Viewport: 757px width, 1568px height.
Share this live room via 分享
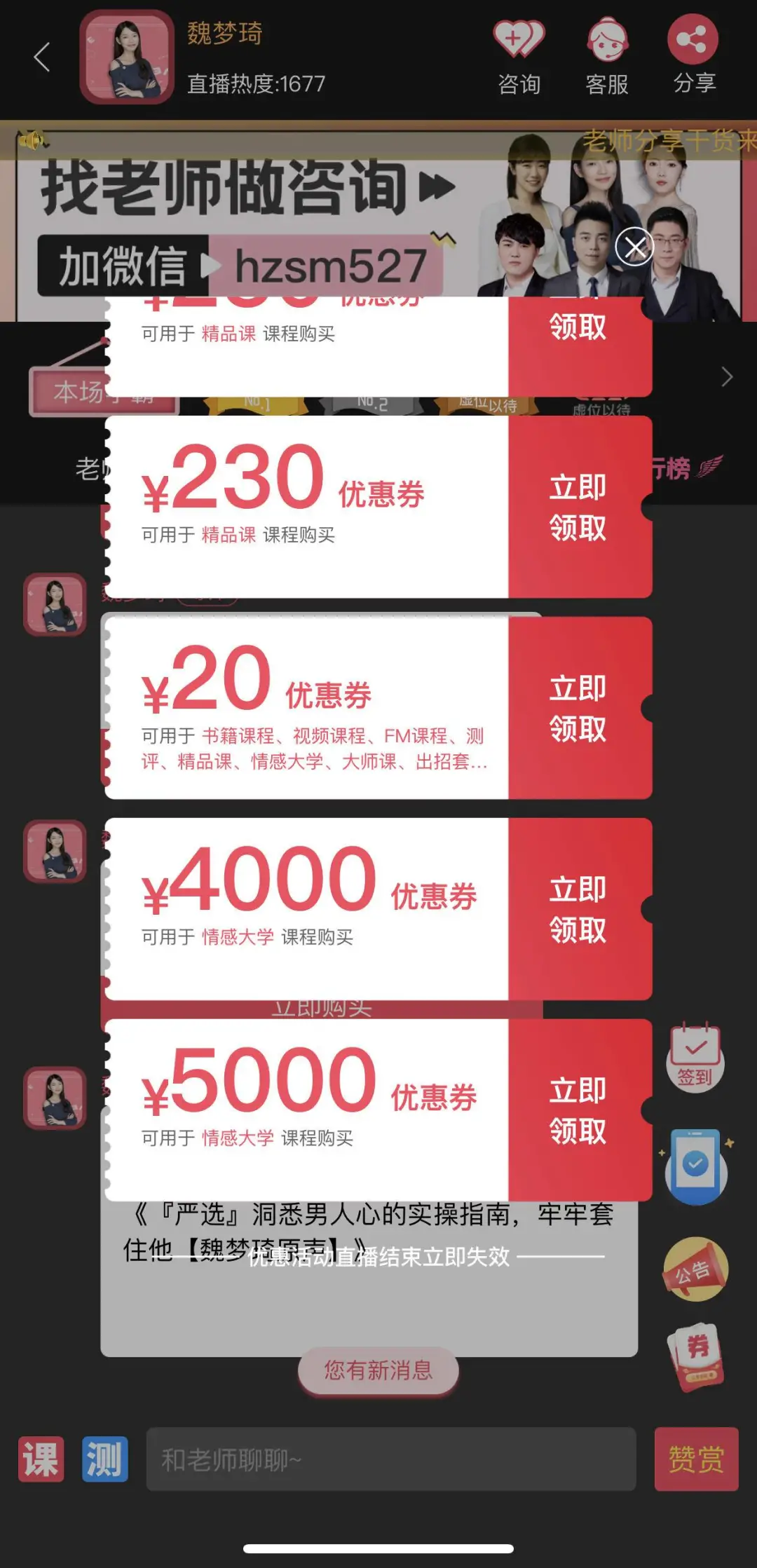coord(693,55)
